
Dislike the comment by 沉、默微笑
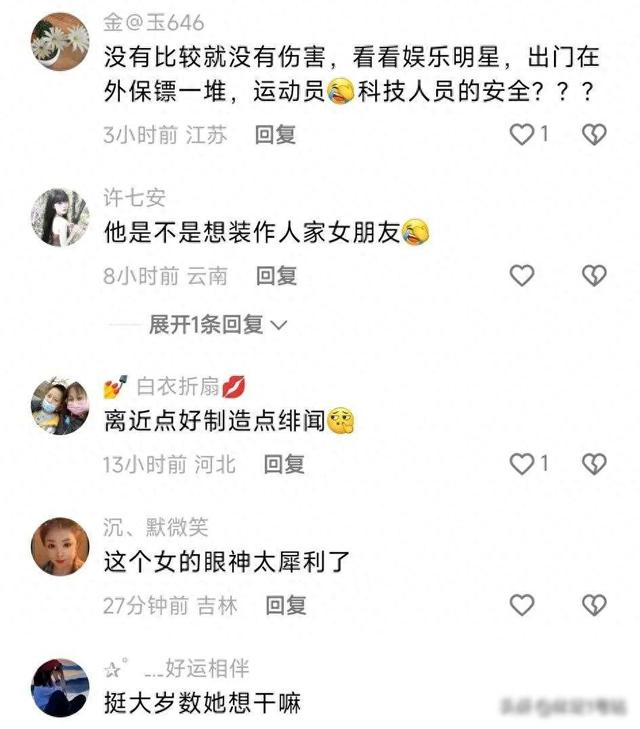pos(594,605)
